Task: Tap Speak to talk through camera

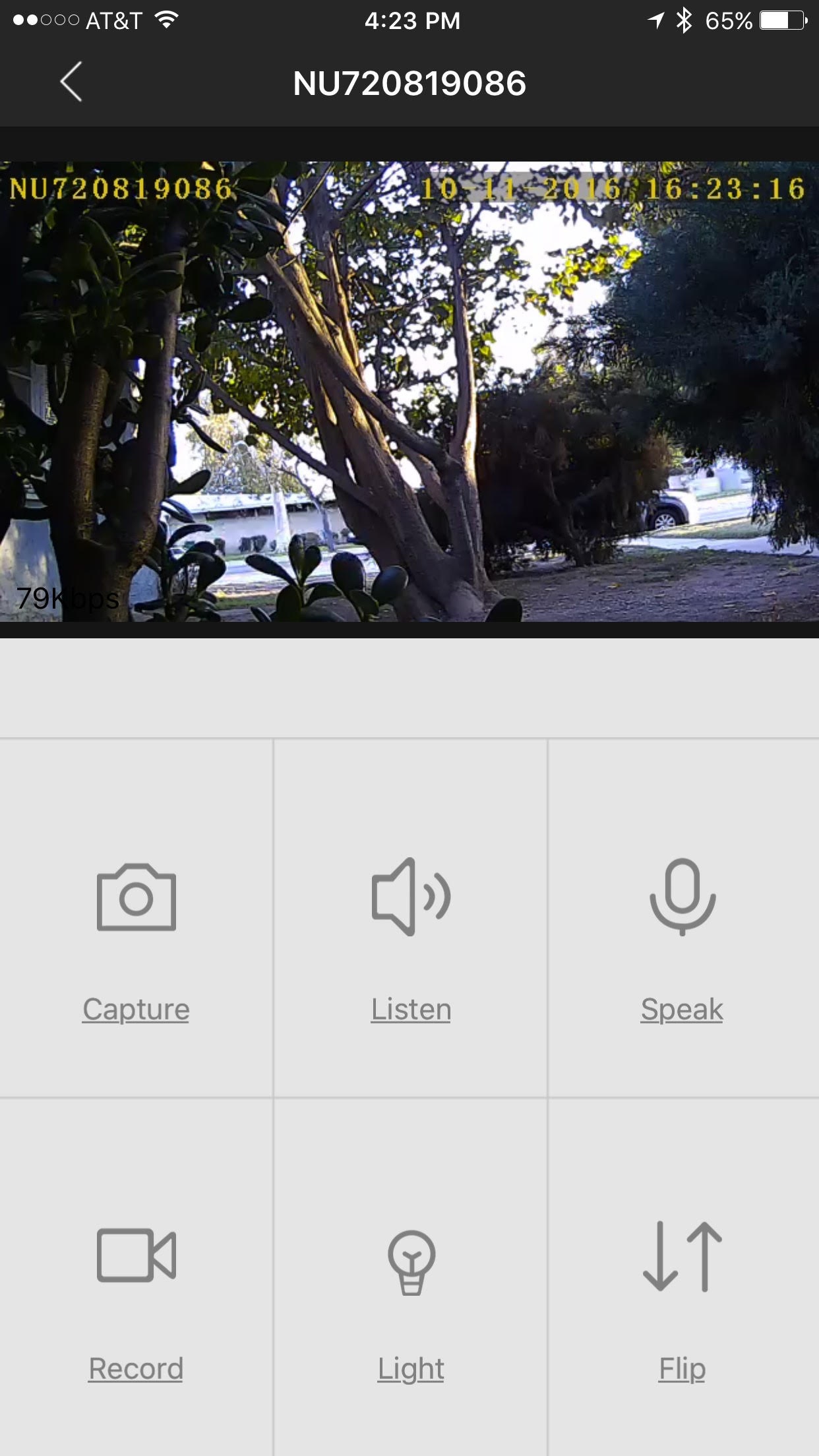Action: click(x=683, y=918)
